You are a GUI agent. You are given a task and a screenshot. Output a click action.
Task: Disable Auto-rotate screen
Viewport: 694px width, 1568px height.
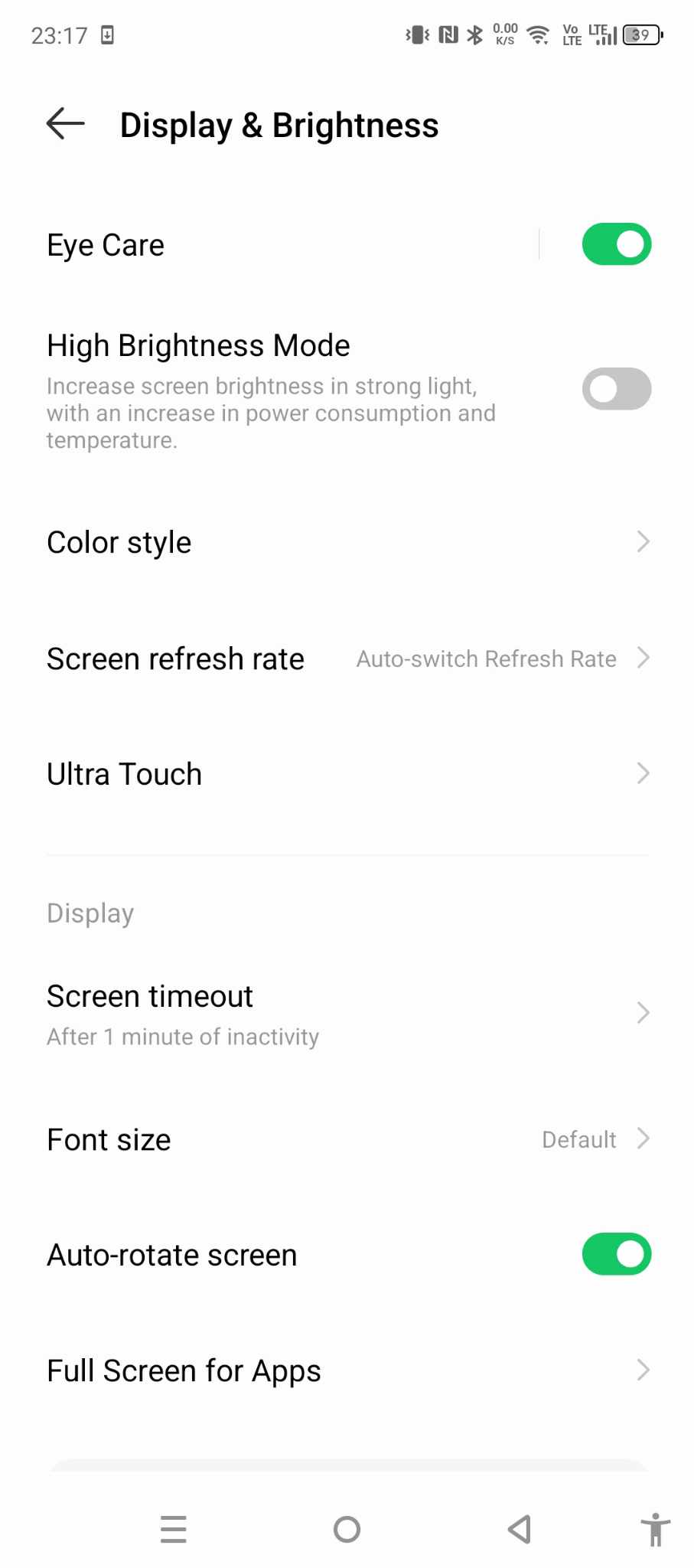pyautogui.click(x=616, y=1254)
